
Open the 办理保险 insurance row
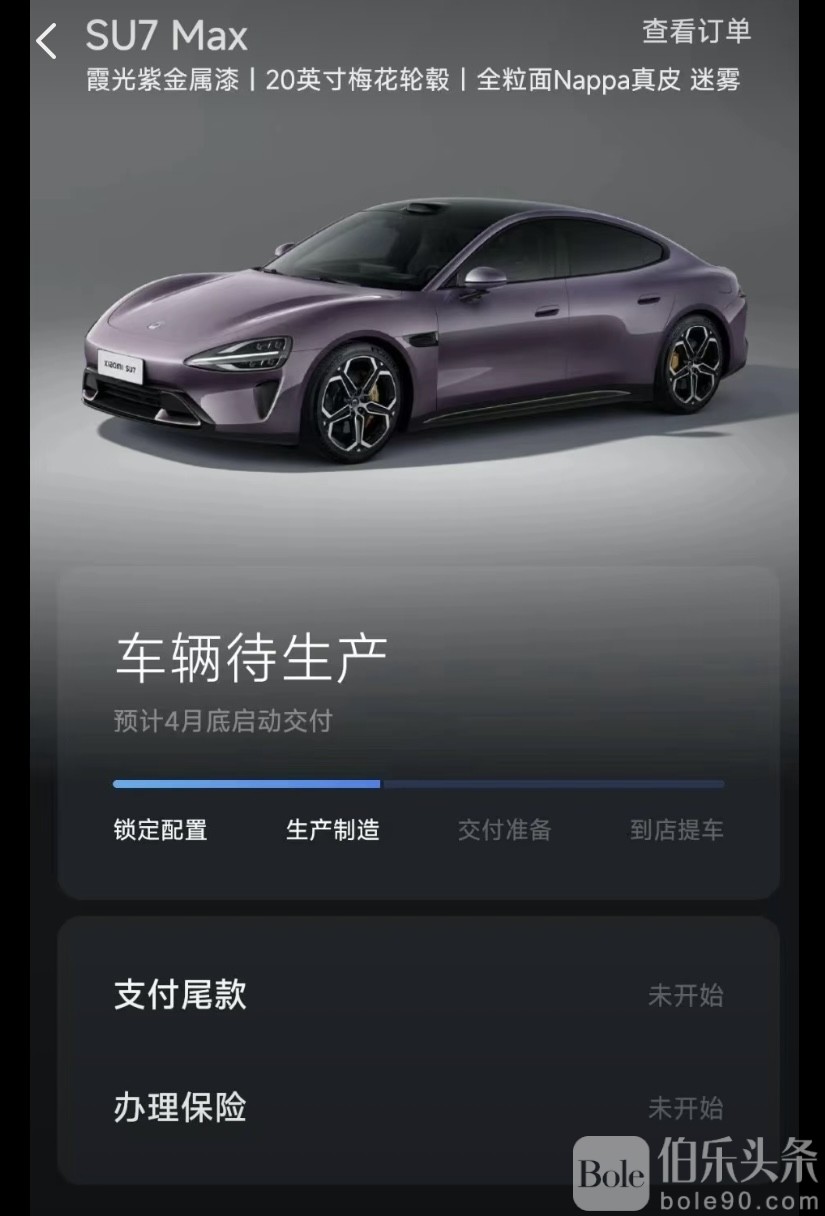coord(418,1107)
